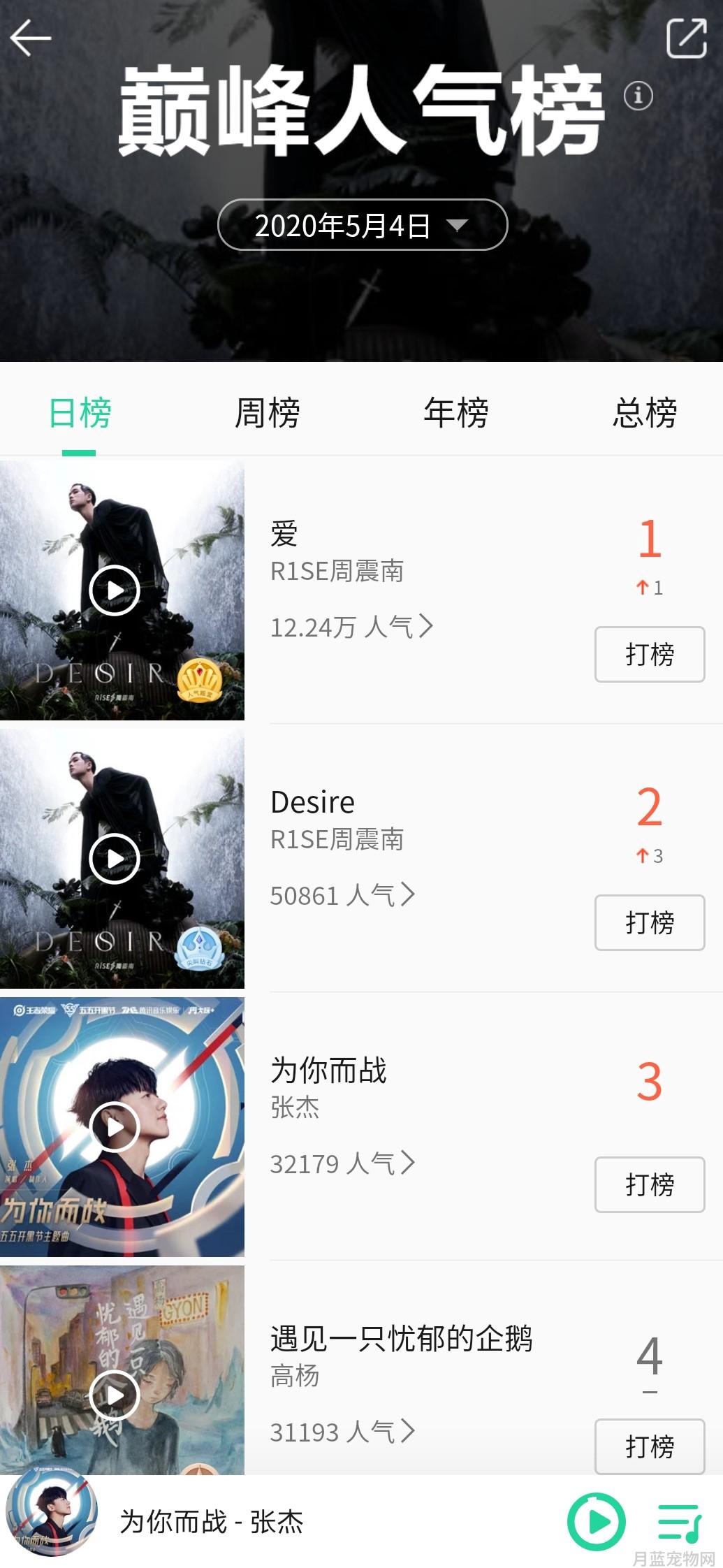
Task: Play Desire from its cover
Action: (115, 859)
